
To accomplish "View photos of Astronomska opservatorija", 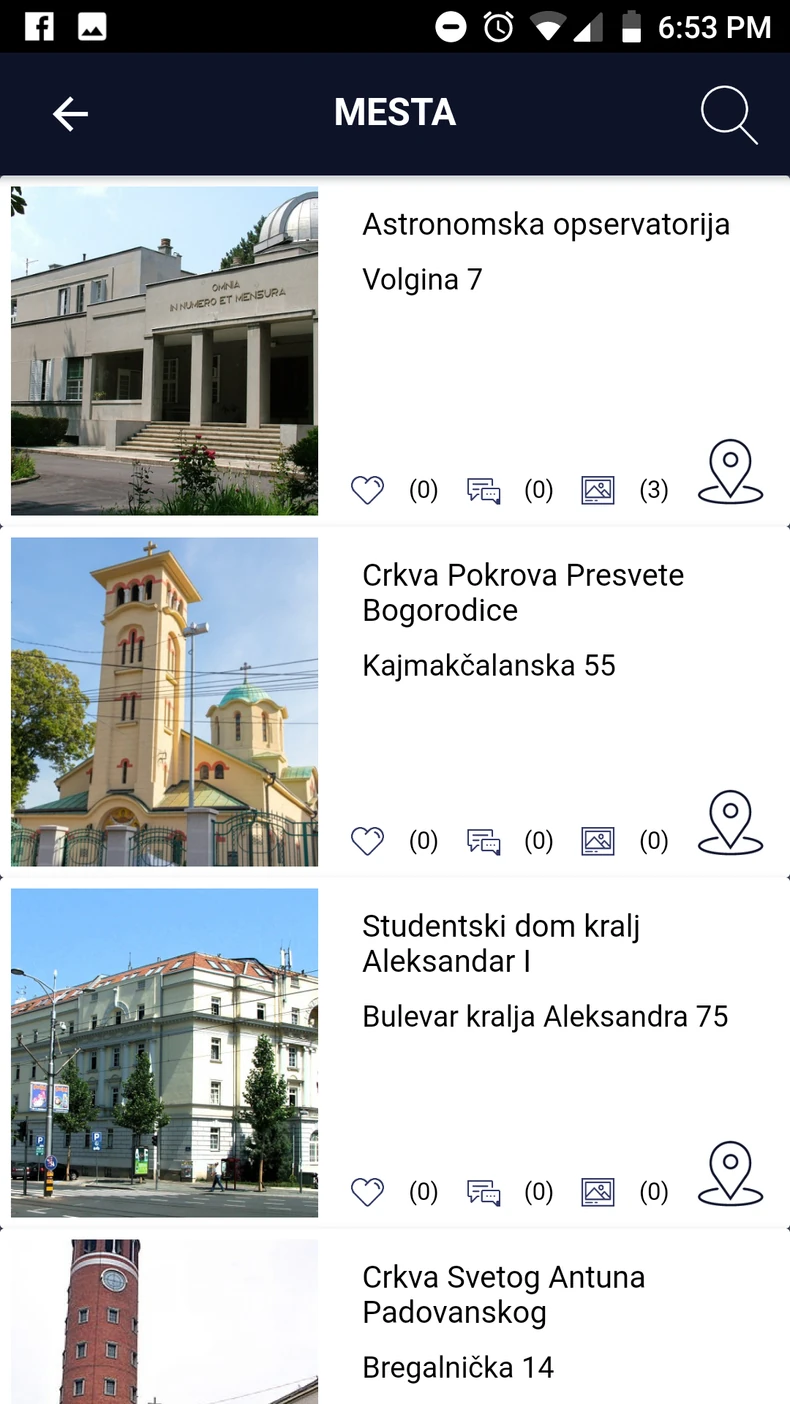I will click(597, 490).
